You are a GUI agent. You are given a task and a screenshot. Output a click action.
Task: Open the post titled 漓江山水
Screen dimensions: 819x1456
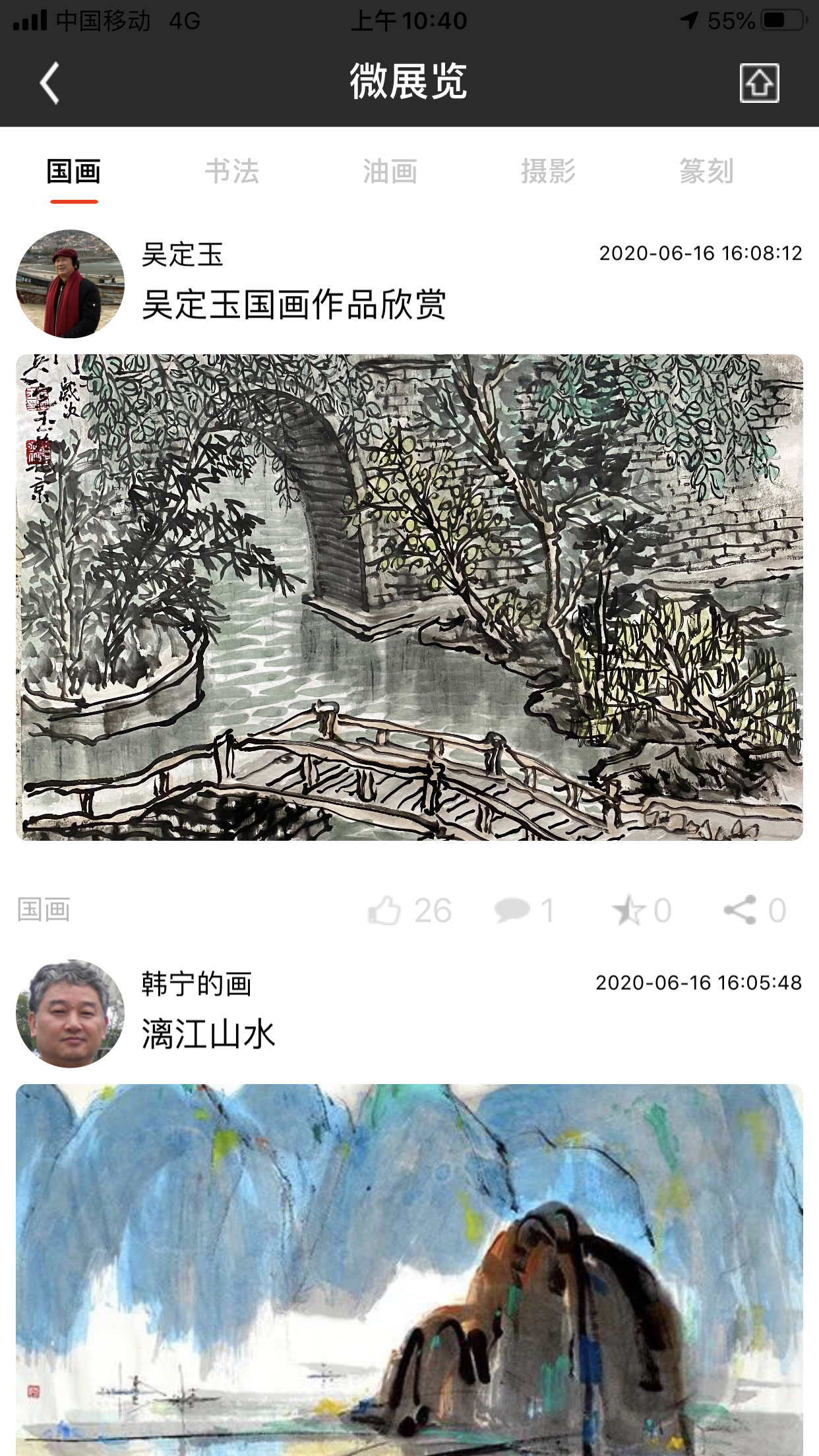point(208,1034)
